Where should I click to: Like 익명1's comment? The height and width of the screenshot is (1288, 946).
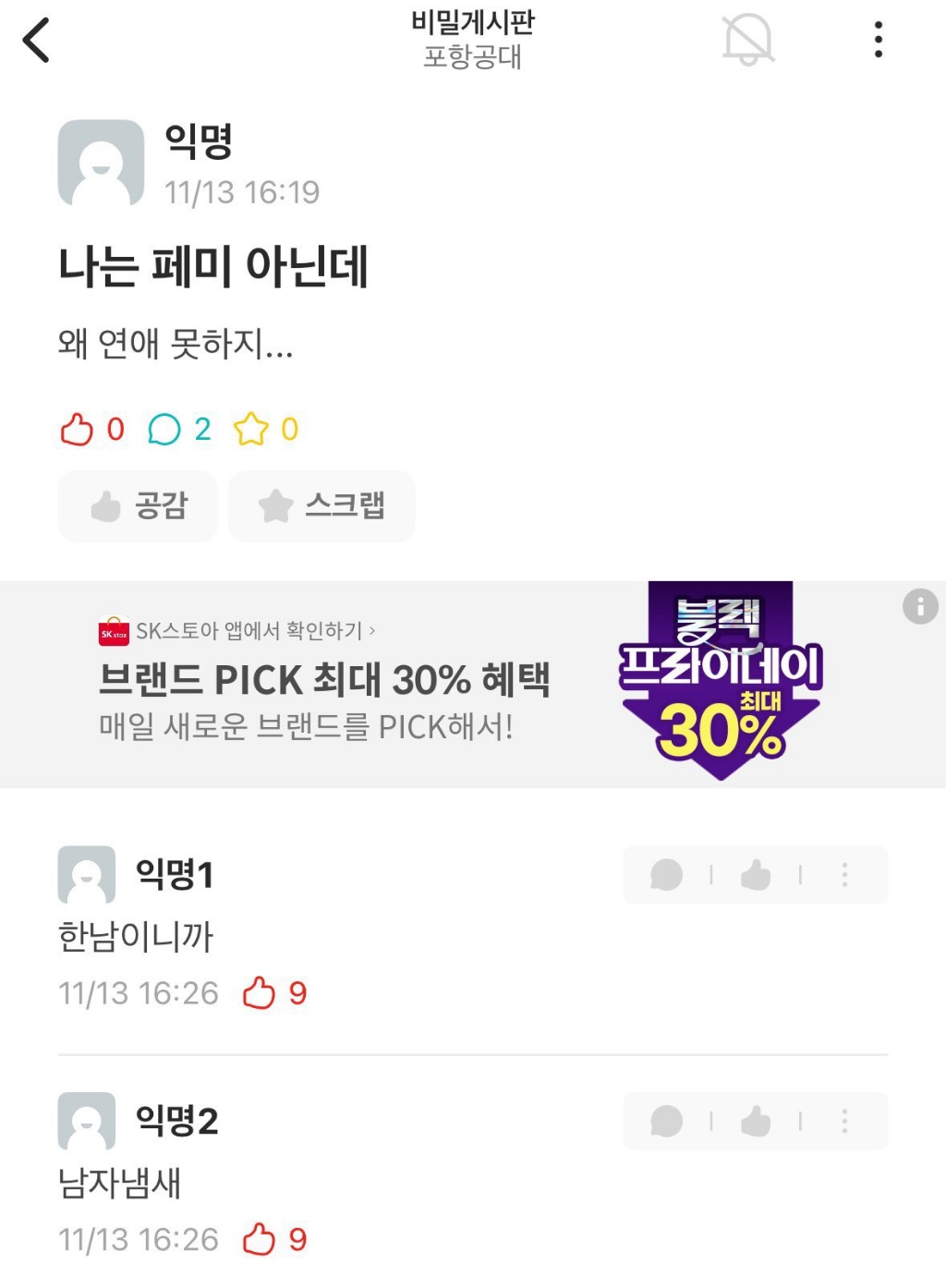point(756,874)
